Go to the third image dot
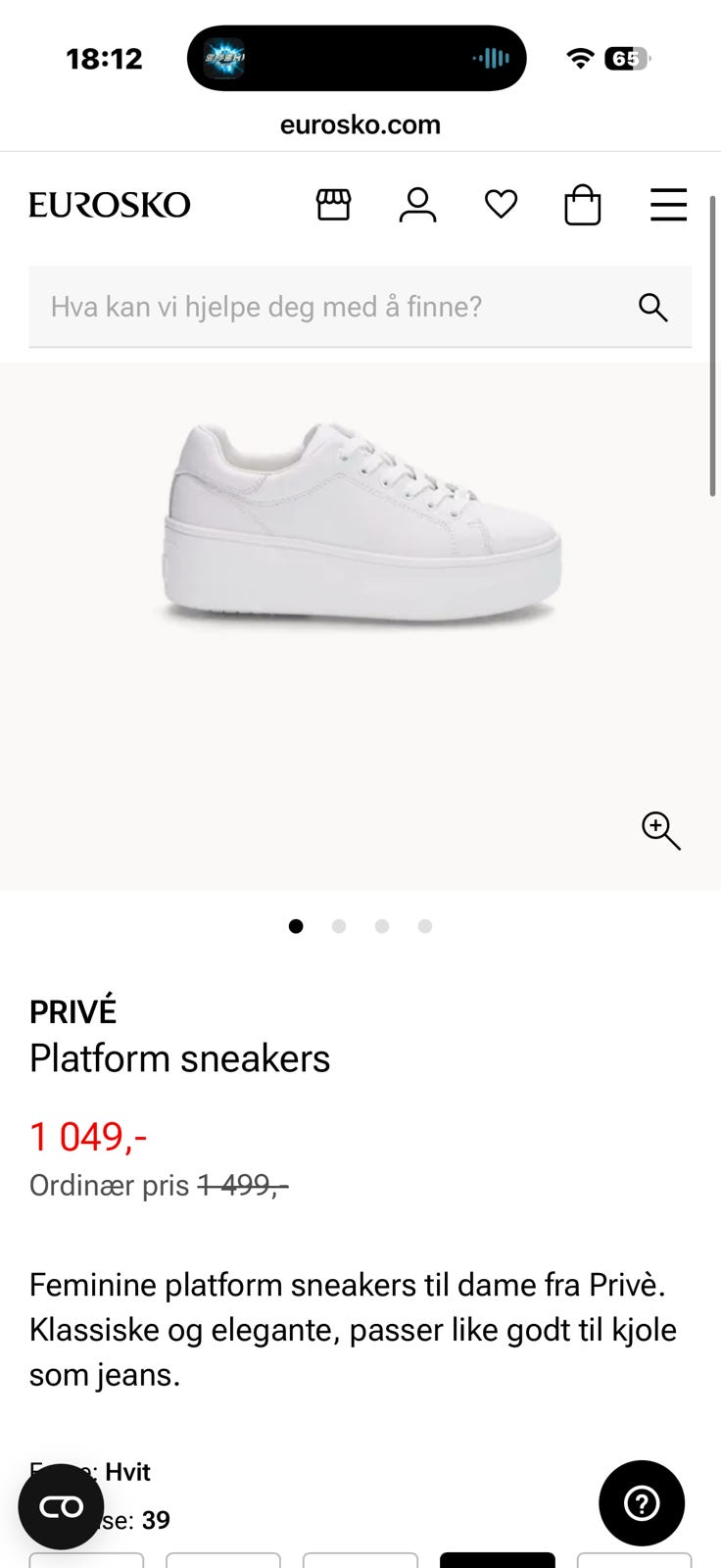The width and height of the screenshot is (721, 1568). 382,926
